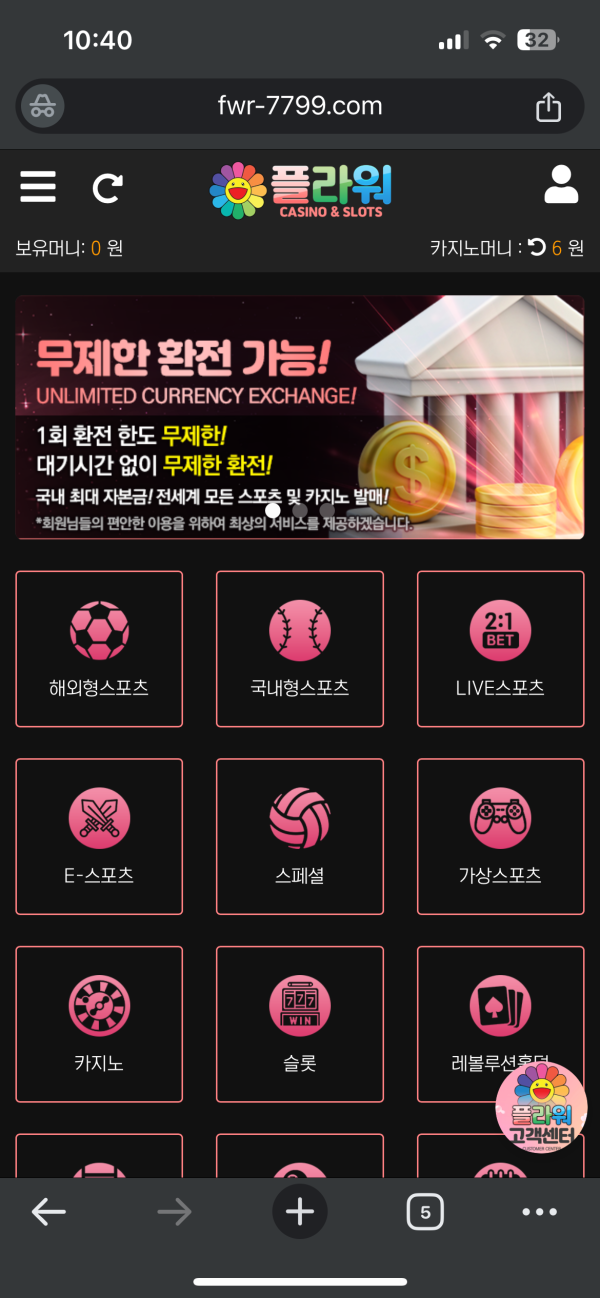View the five open tabs

tap(425, 1212)
